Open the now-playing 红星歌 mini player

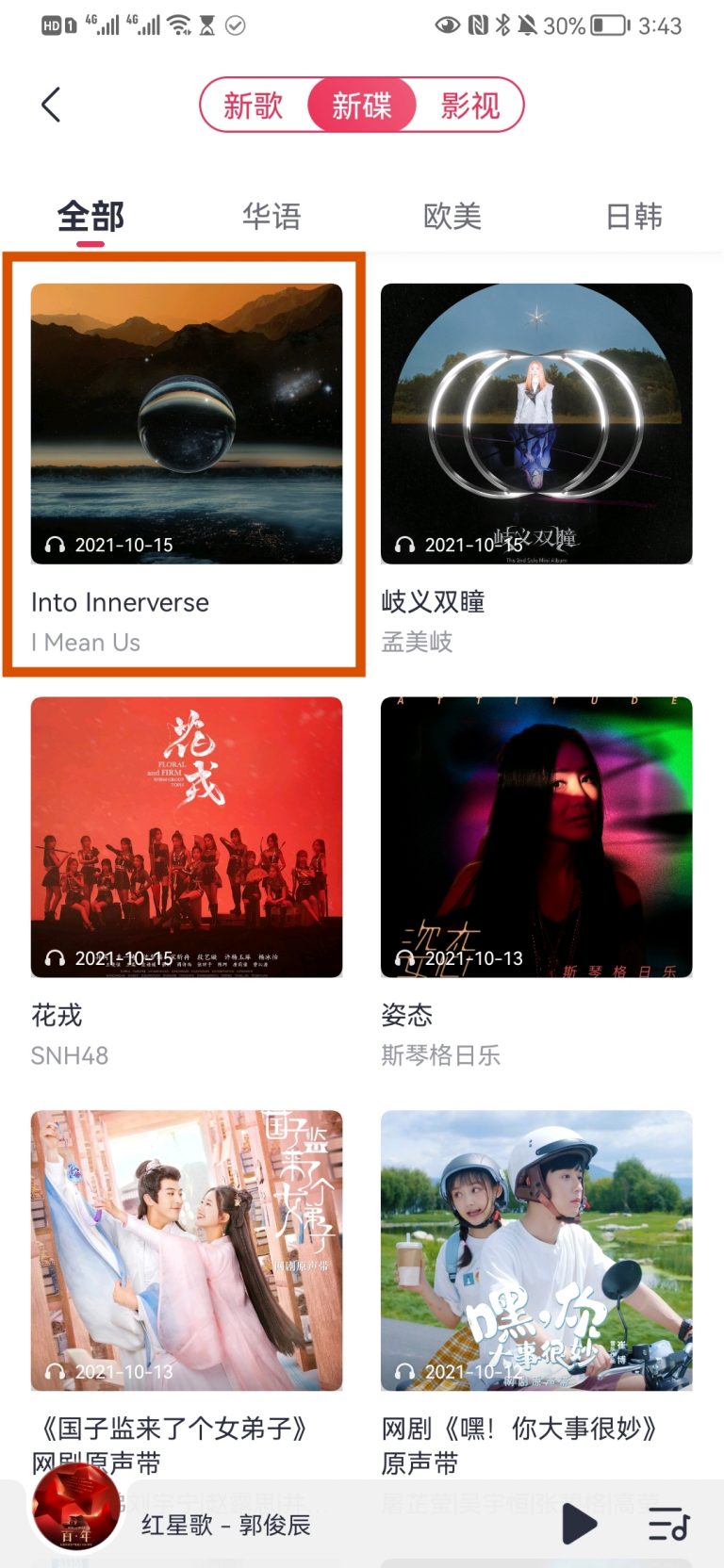(x=226, y=1525)
